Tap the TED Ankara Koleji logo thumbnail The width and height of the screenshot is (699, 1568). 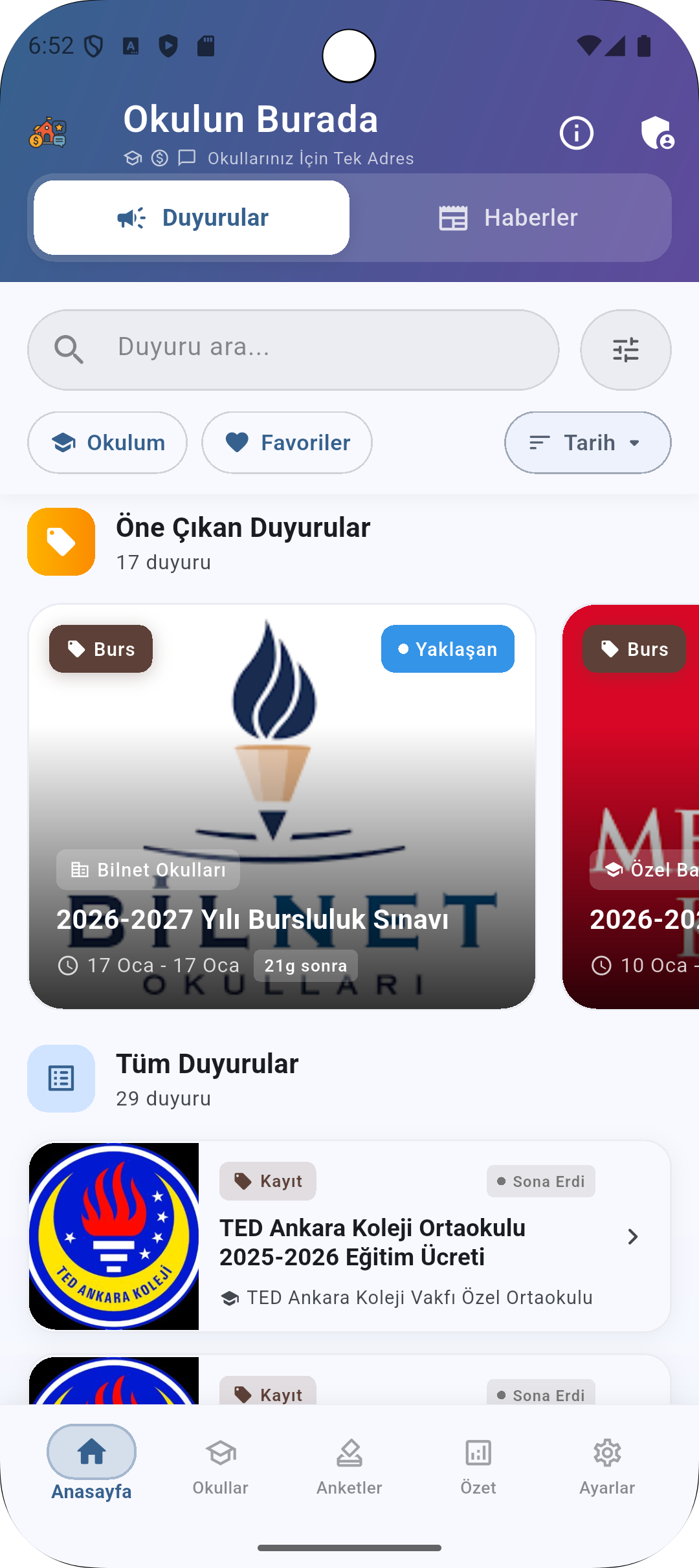pyautogui.click(x=114, y=1236)
